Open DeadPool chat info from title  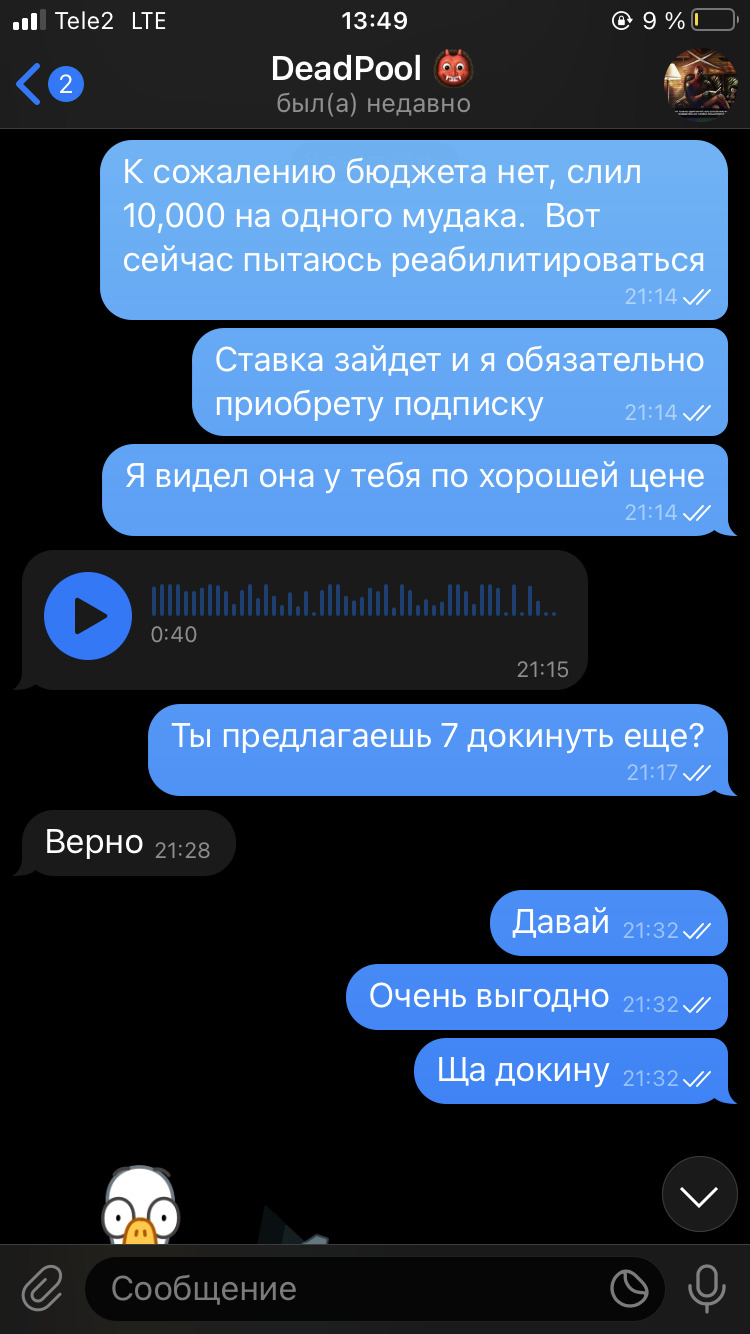click(372, 83)
